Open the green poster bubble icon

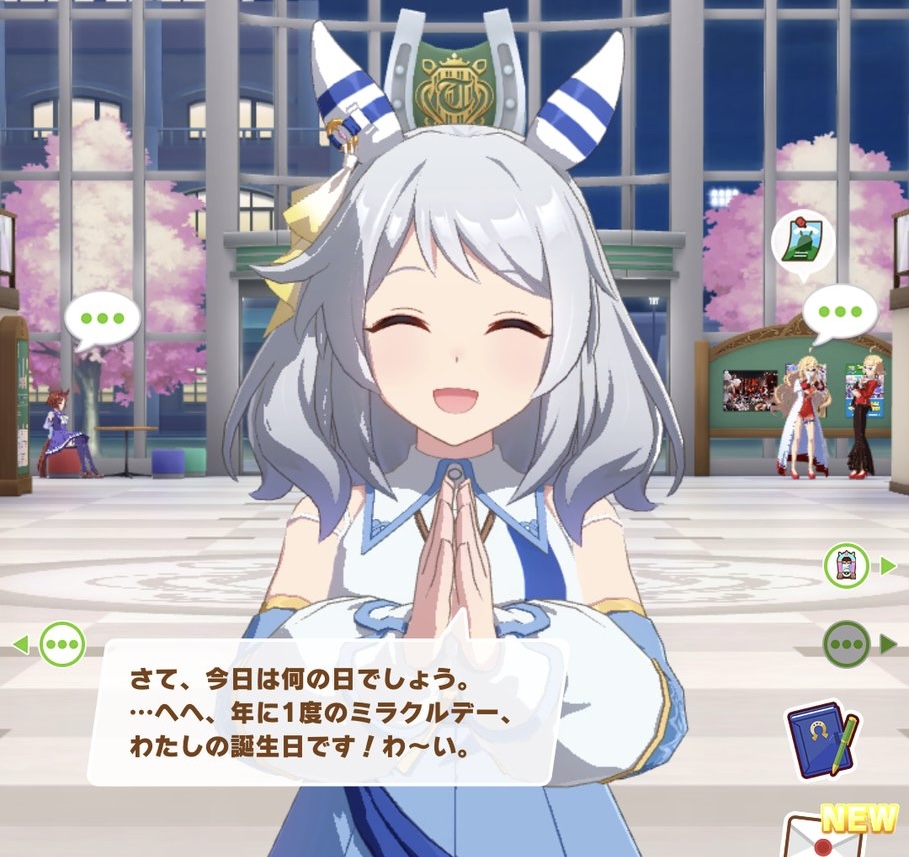803,242
